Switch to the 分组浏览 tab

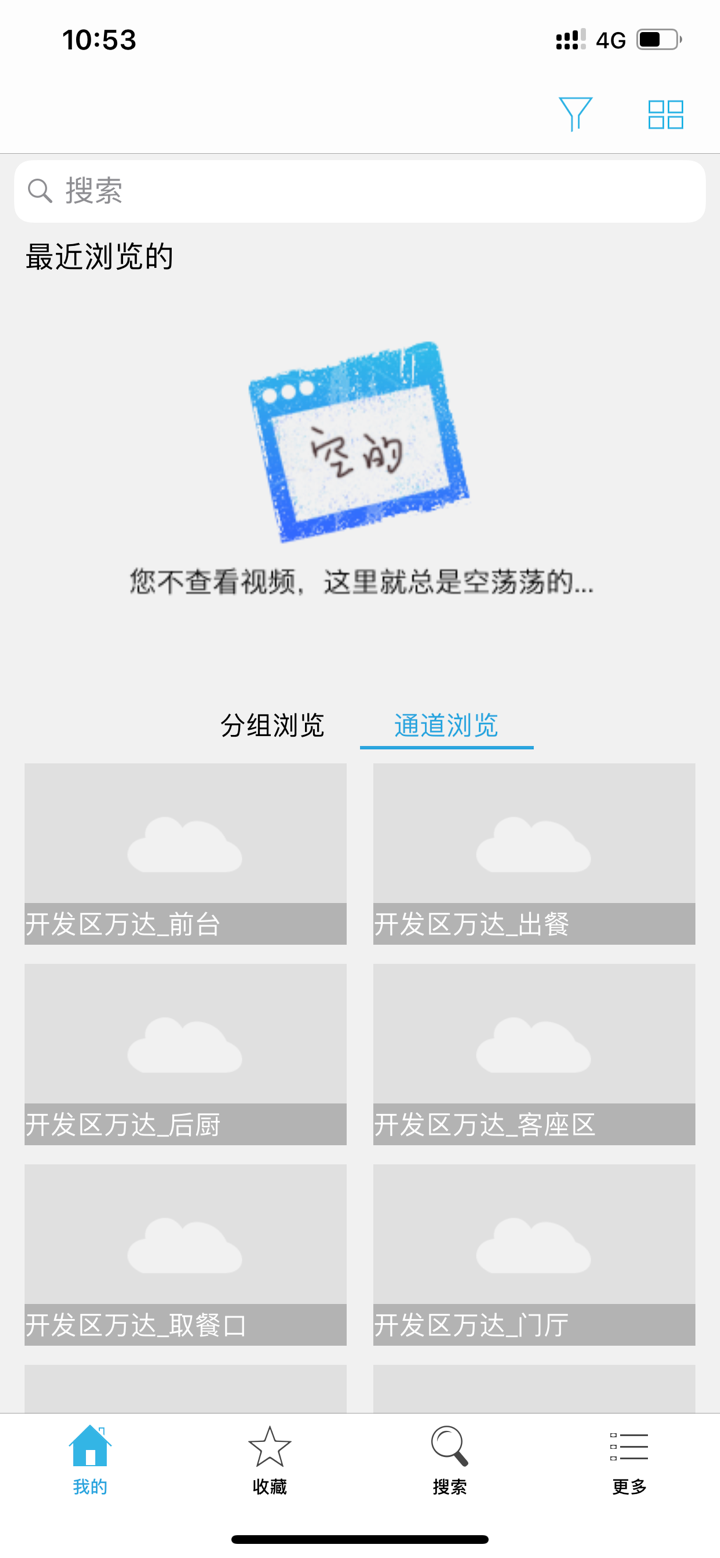(272, 726)
